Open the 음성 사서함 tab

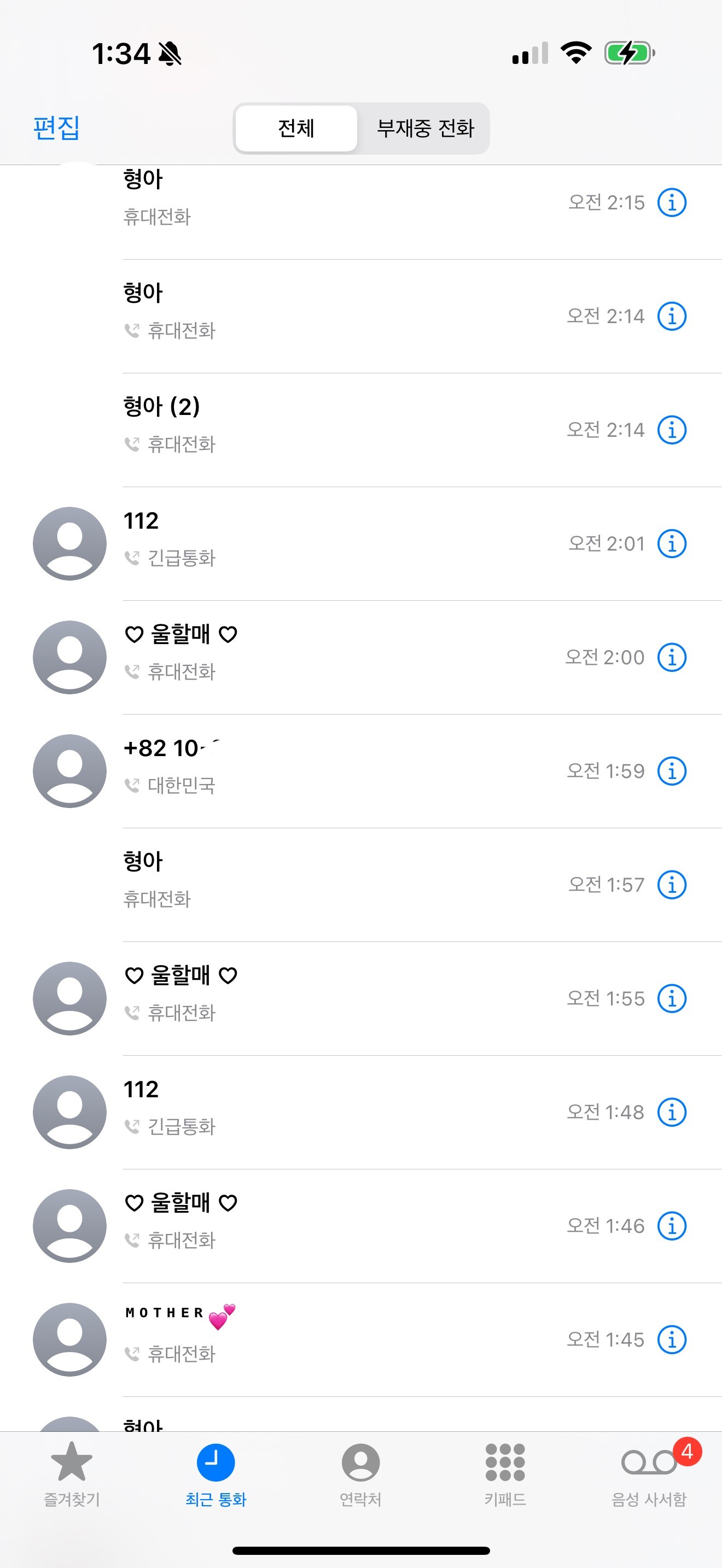[x=649, y=1473]
